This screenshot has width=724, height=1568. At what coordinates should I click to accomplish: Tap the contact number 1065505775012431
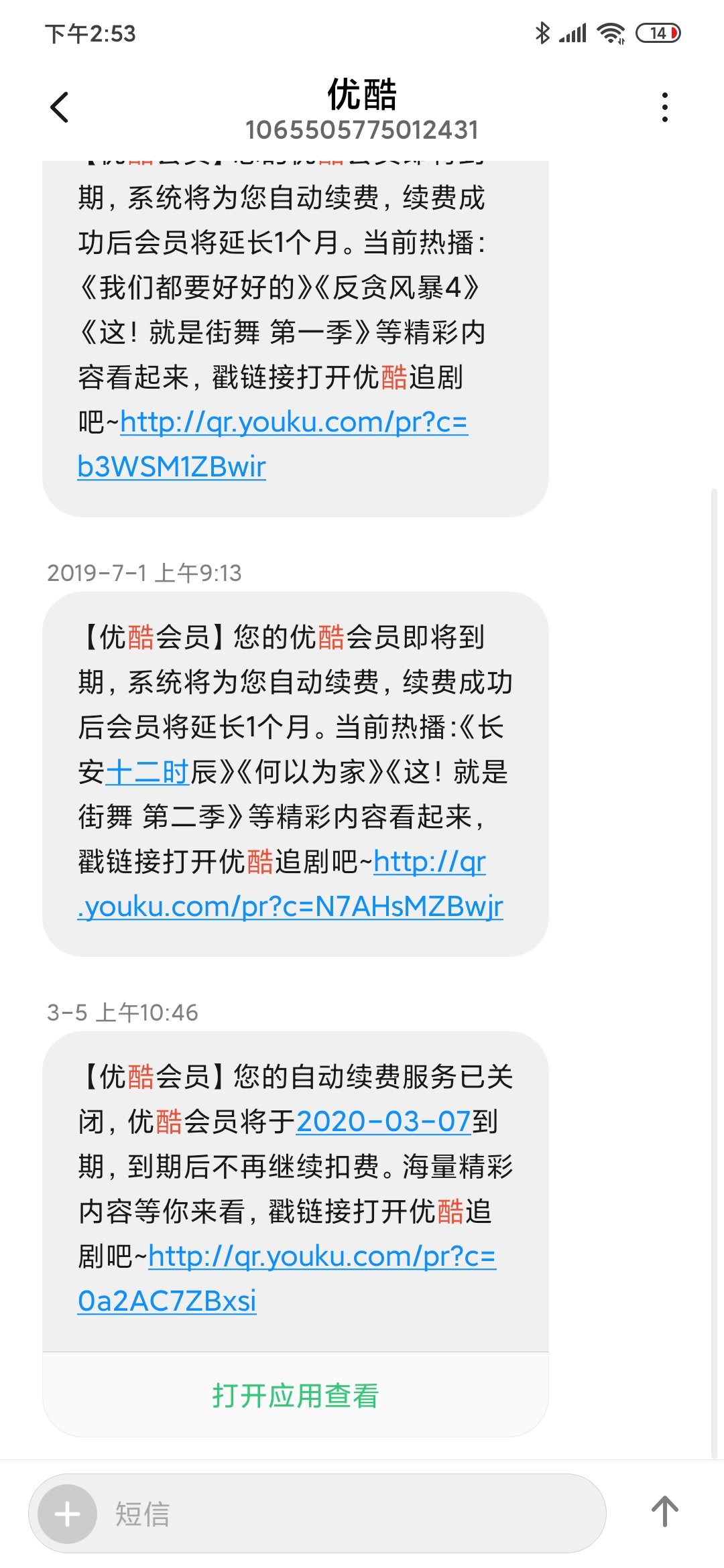click(362, 130)
